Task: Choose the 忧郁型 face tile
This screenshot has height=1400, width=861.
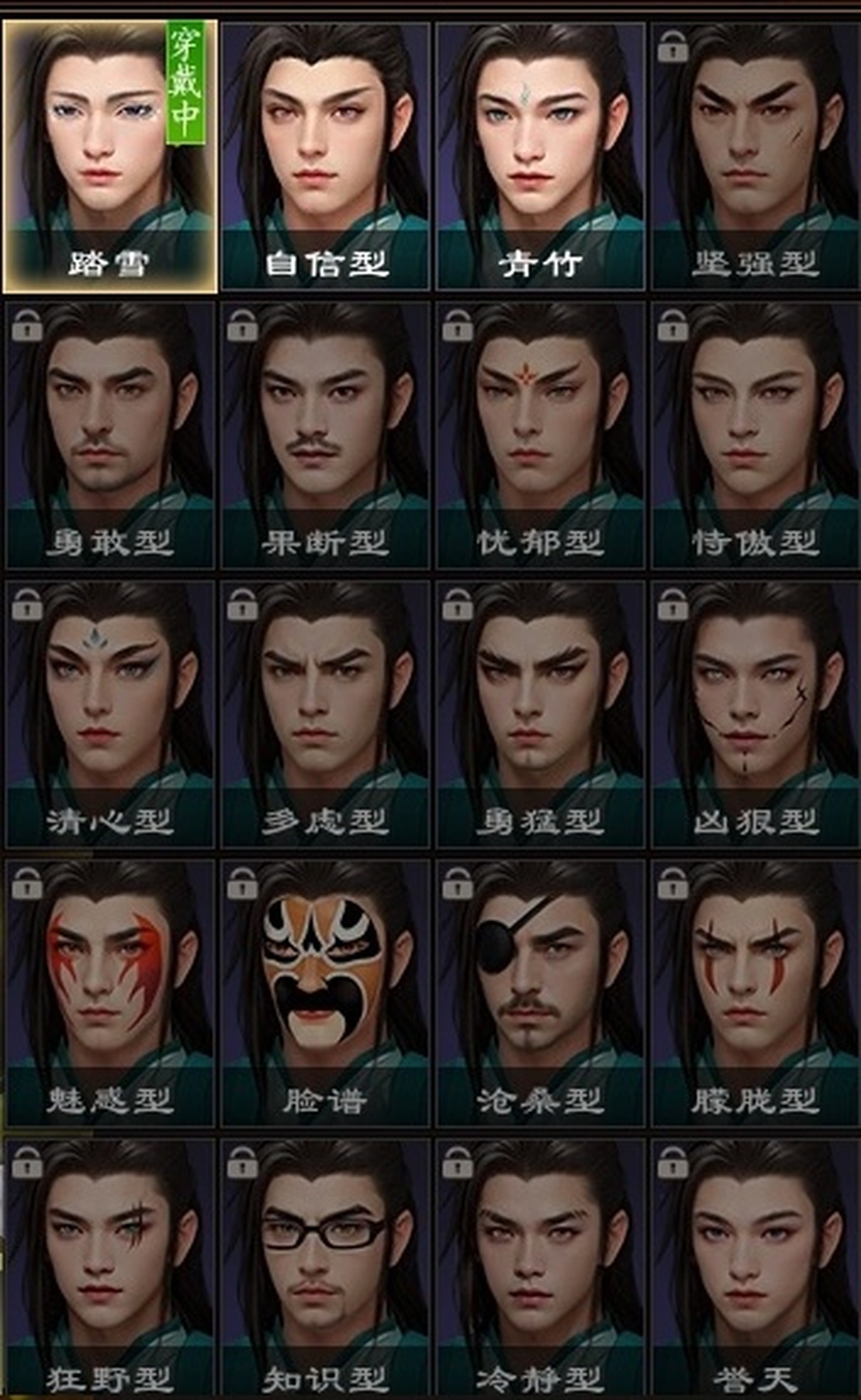Action: pos(541,435)
